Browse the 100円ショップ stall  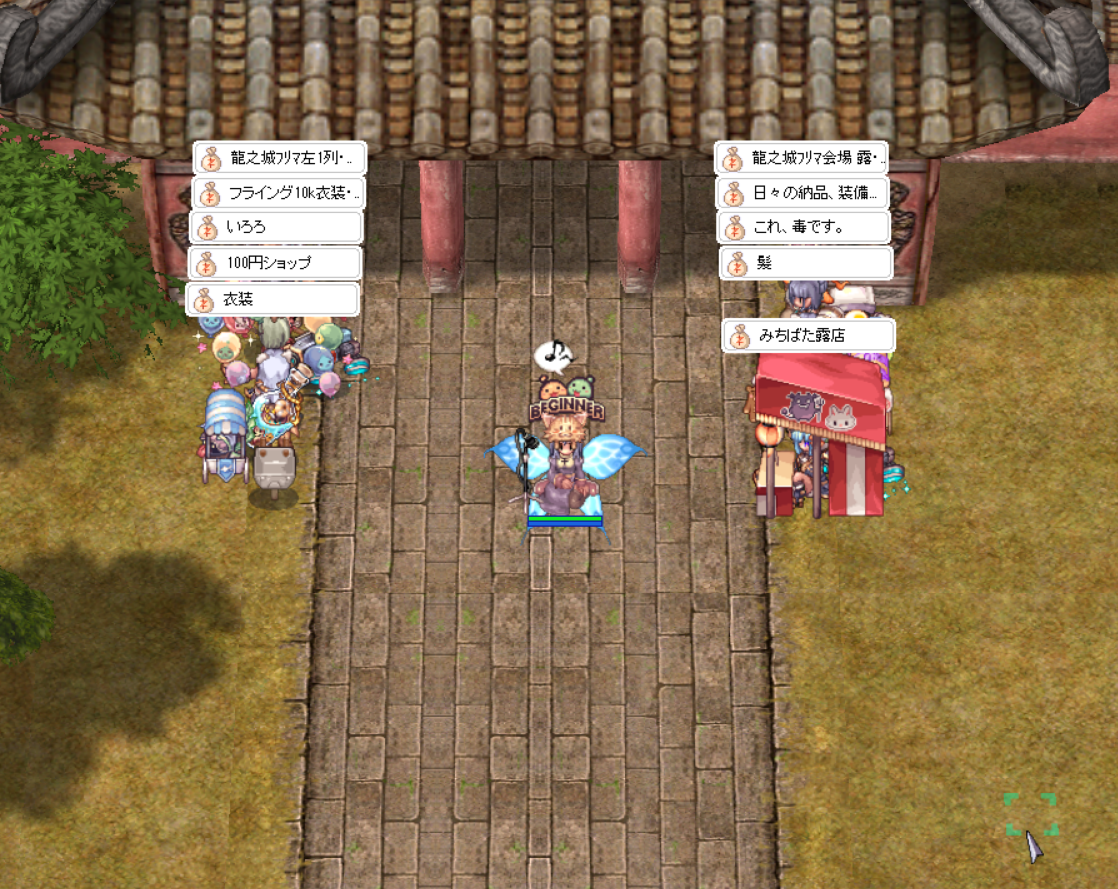(274, 264)
